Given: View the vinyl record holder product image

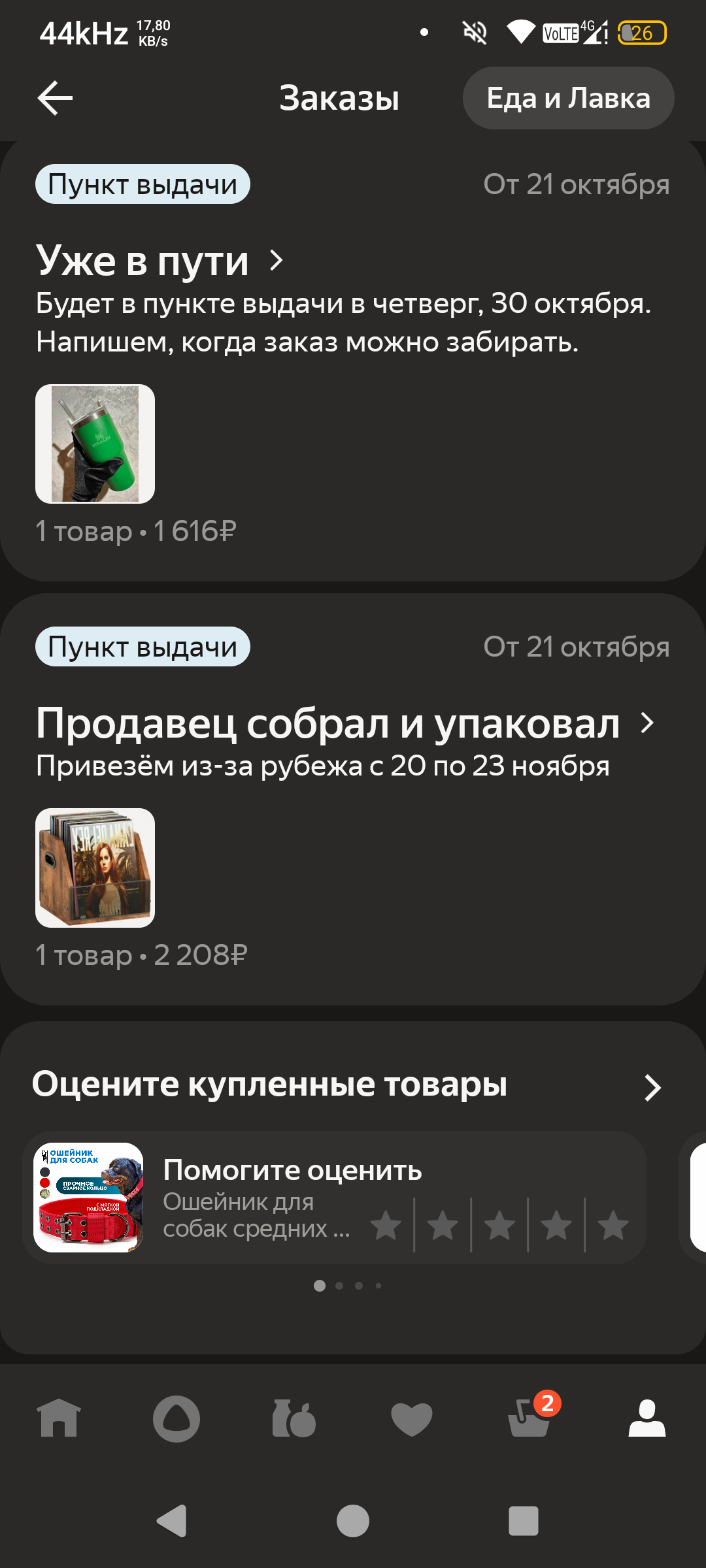Looking at the screenshot, I should tap(95, 868).
